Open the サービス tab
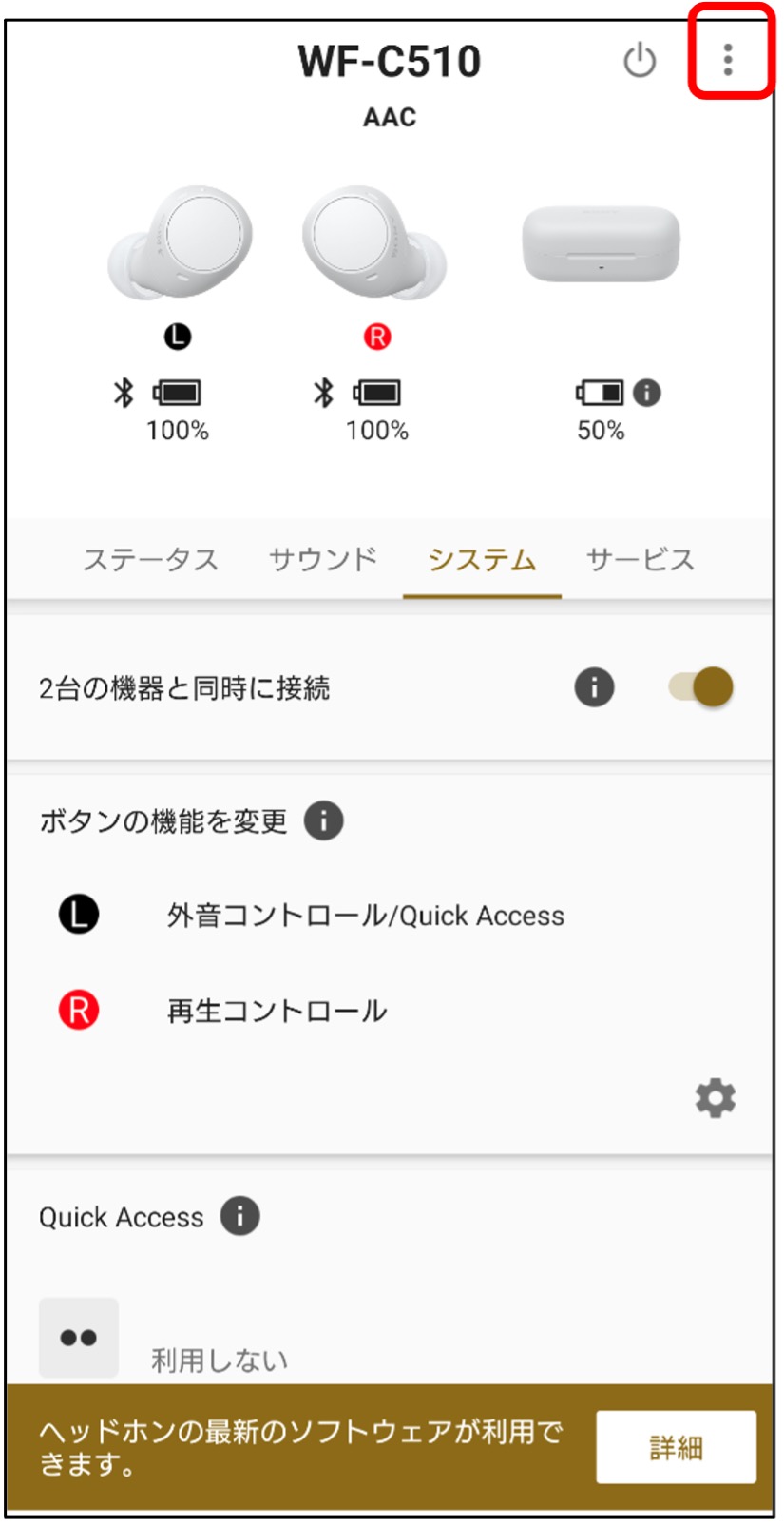 (x=640, y=559)
